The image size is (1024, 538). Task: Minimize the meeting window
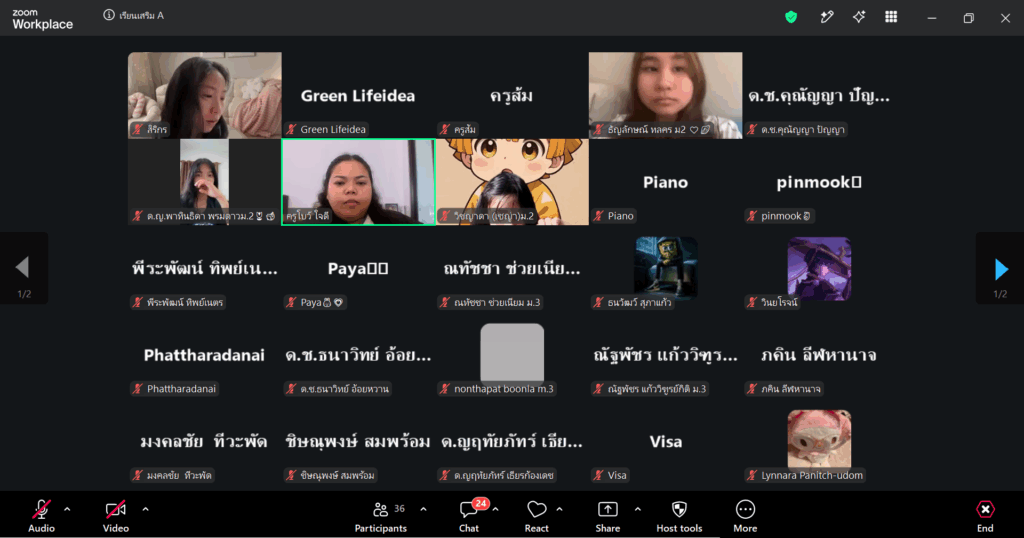point(932,18)
